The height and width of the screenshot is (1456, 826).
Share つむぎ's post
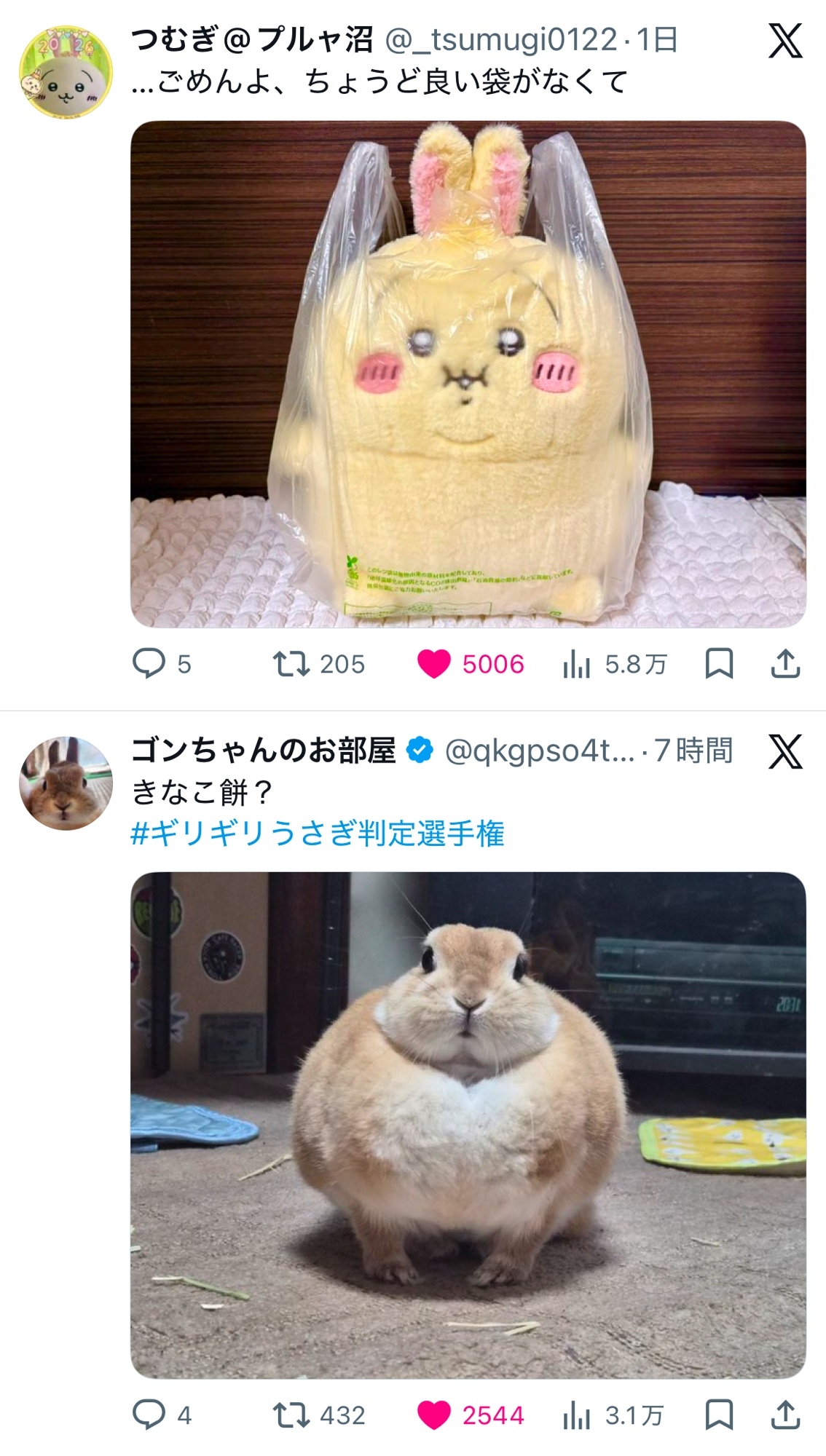(x=785, y=664)
